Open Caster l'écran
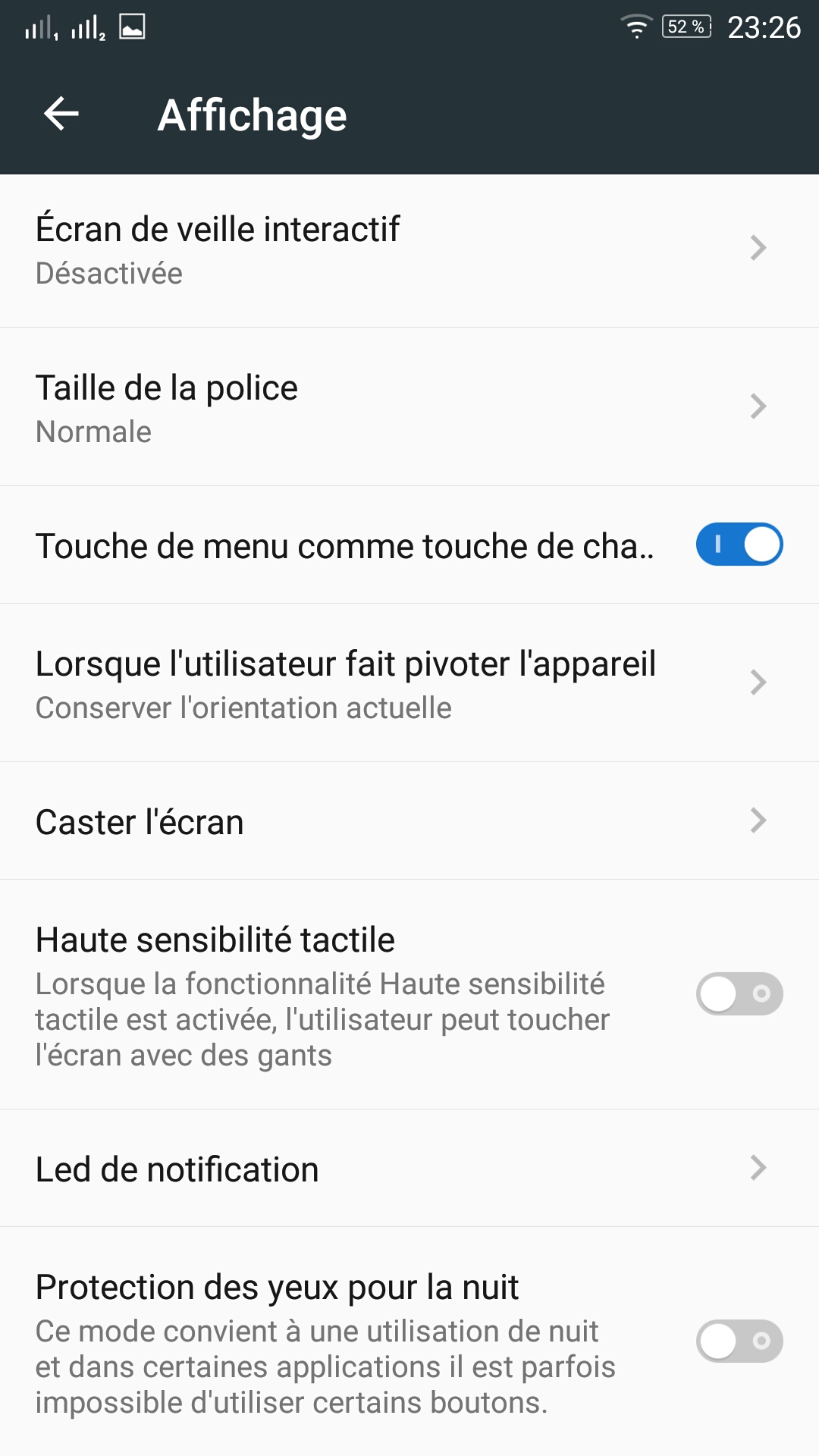Viewport: 819px width, 1456px height. (409, 821)
